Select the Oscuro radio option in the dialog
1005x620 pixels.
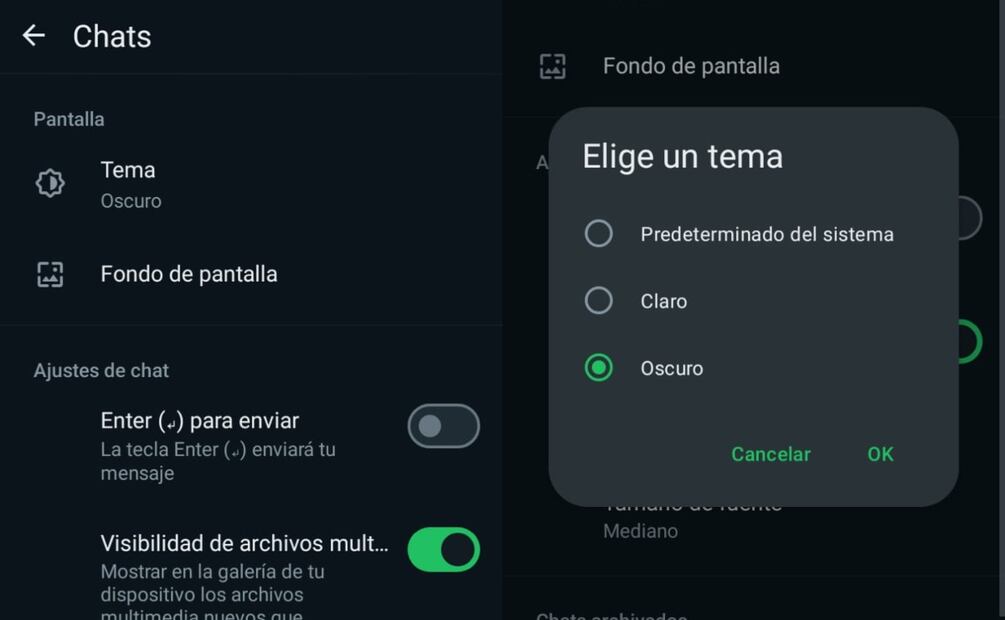click(x=599, y=368)
